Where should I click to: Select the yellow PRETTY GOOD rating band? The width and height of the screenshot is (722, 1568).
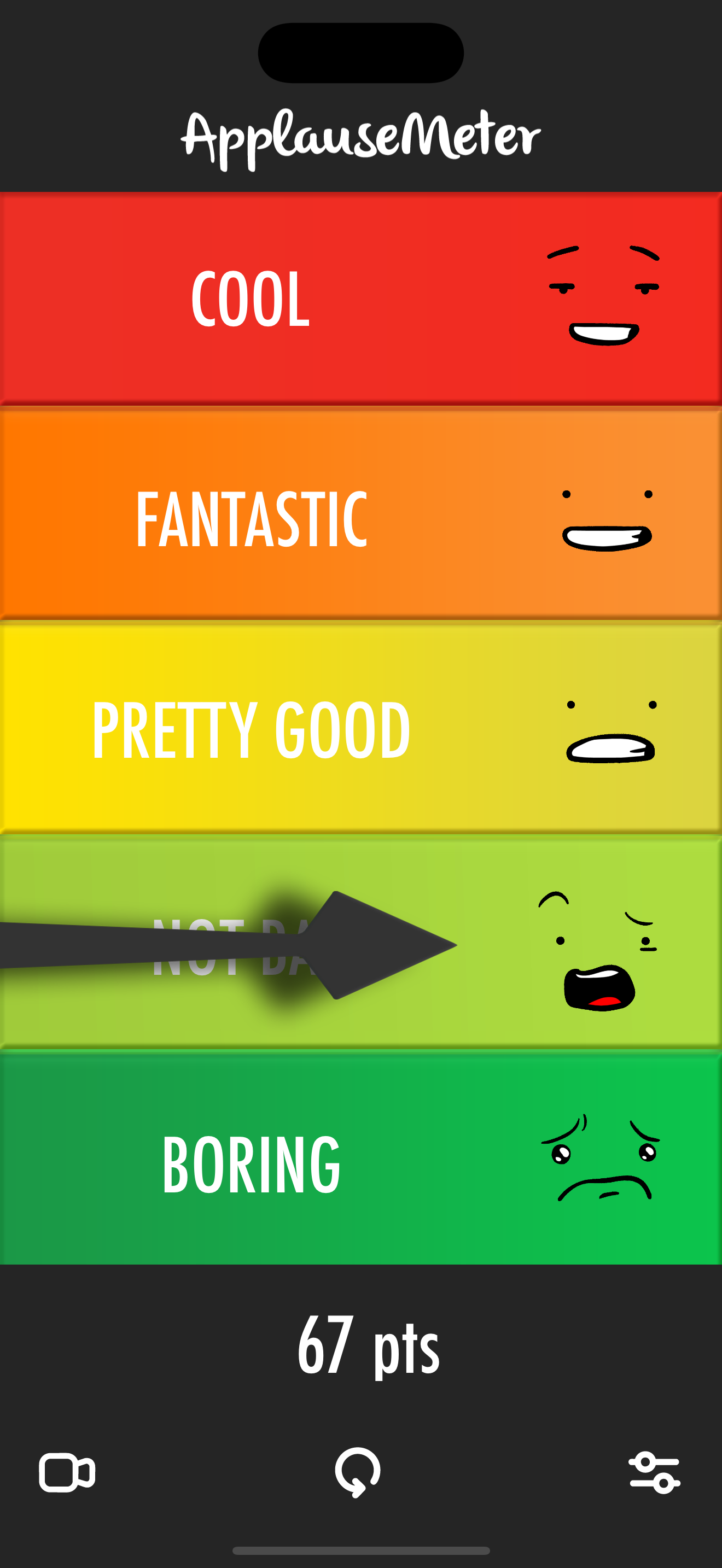tap(361, 727)
